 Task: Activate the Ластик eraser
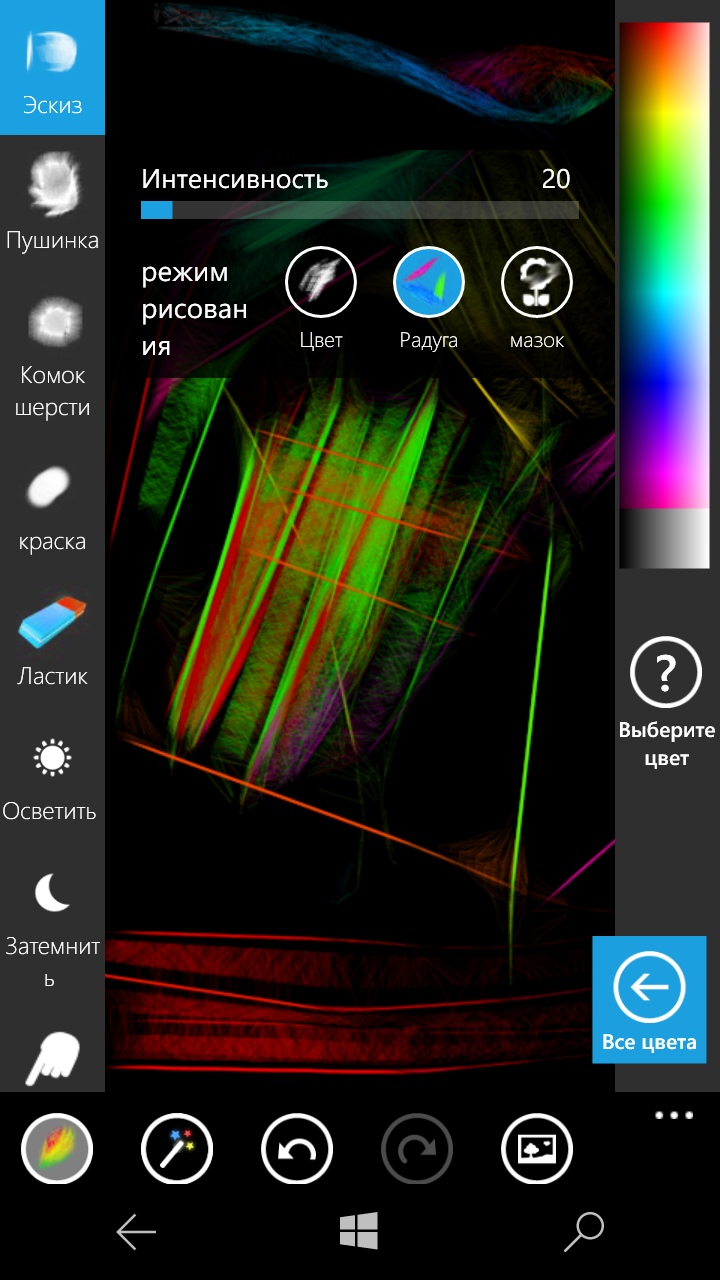click(x=52, y=640)
